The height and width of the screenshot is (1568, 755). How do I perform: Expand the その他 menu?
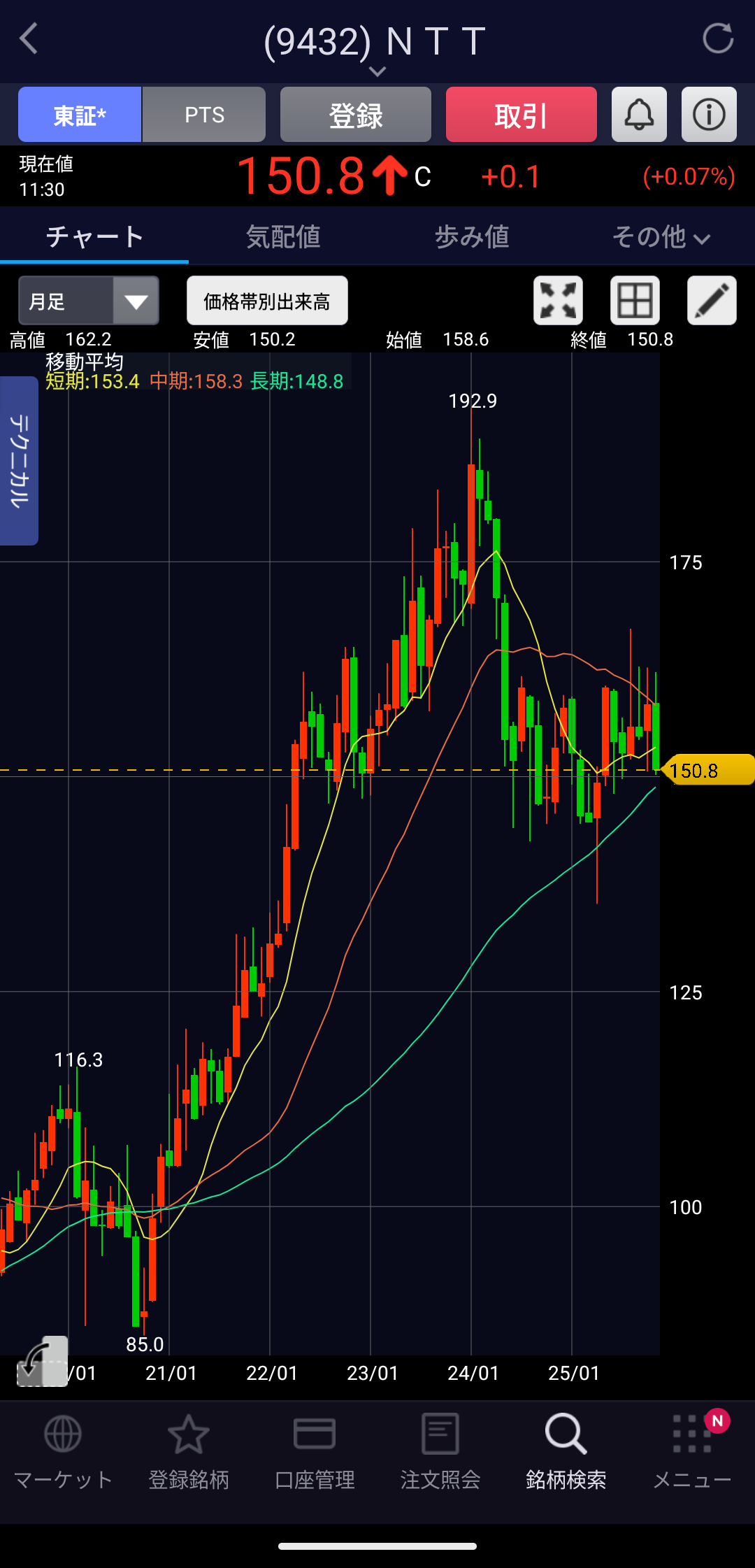(661, 237)
